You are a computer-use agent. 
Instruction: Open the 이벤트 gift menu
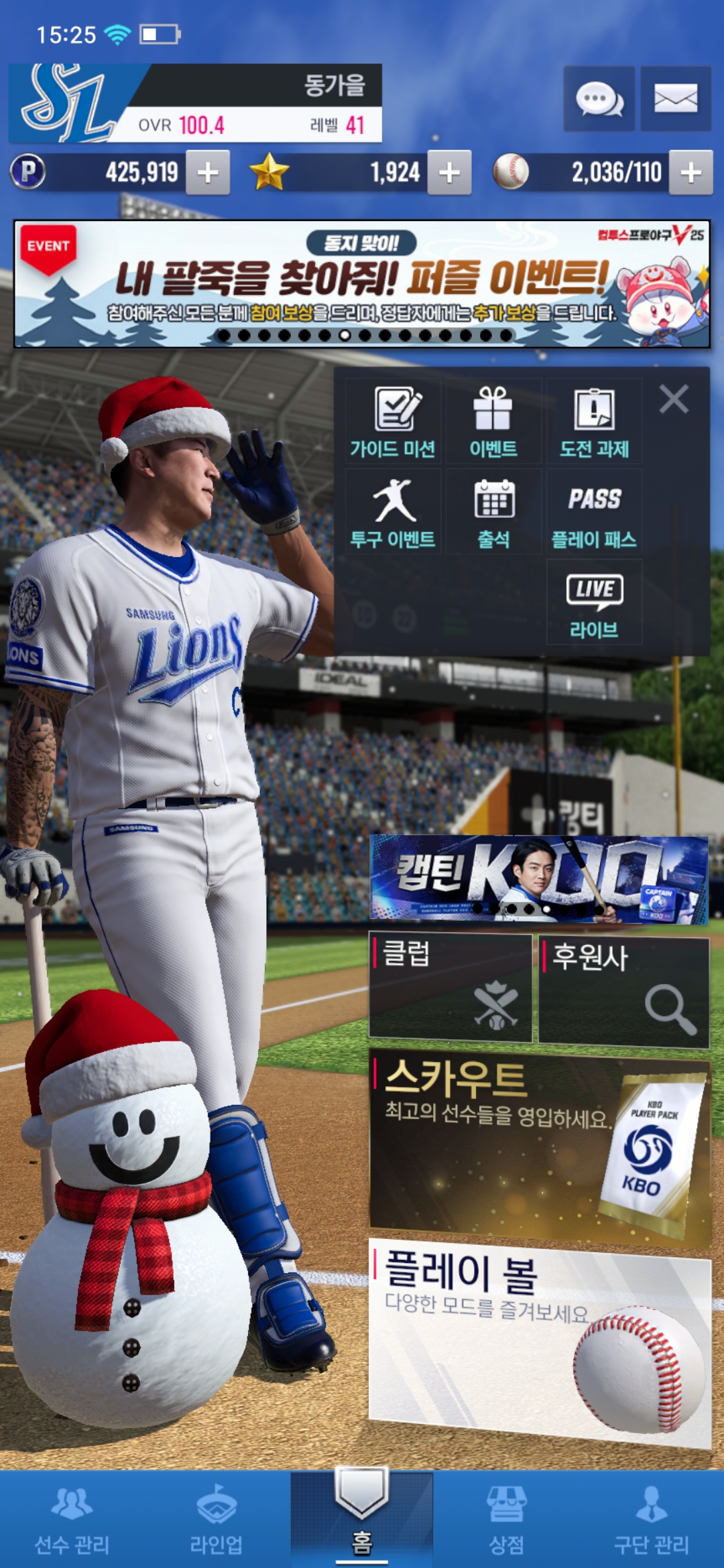tap(493, 422)
